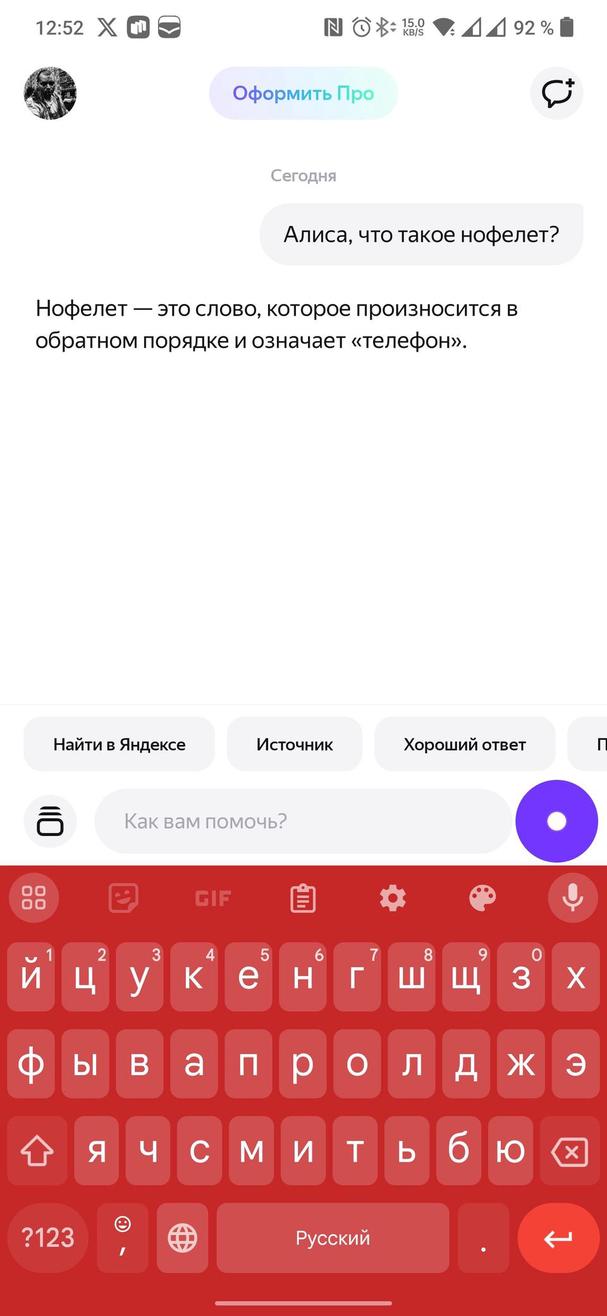Tap the red enter key
The height and width of the screenshot is (1316, 607).
pyautogui.click(x=557, y=1238)
